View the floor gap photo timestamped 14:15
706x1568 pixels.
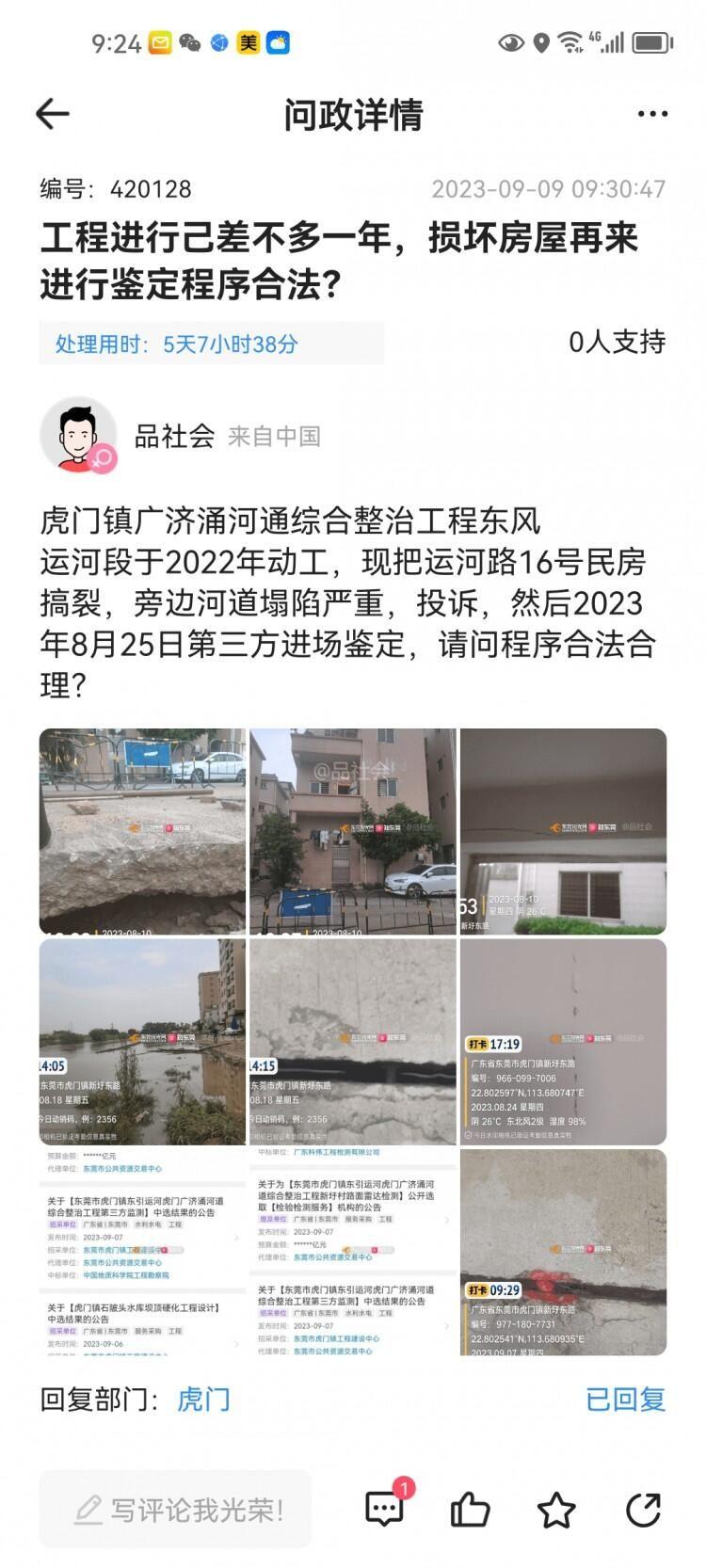pos(352,1041)
